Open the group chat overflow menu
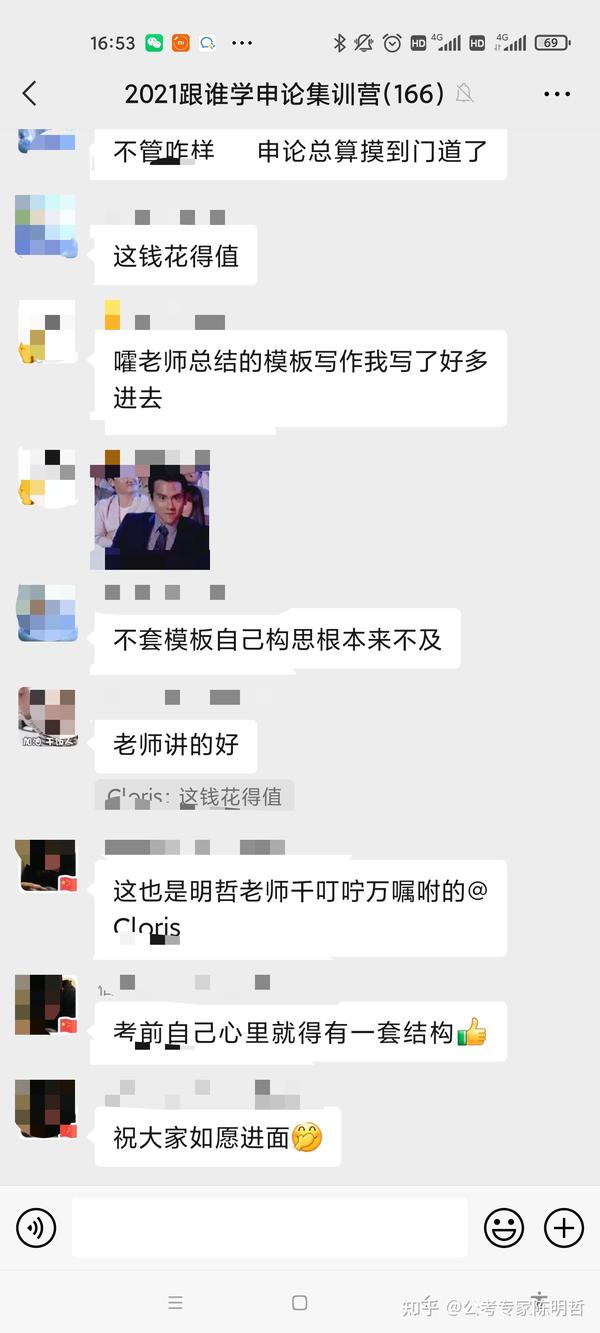The height and width of the screenshot is (1333, 600). [x=557, y=94]
